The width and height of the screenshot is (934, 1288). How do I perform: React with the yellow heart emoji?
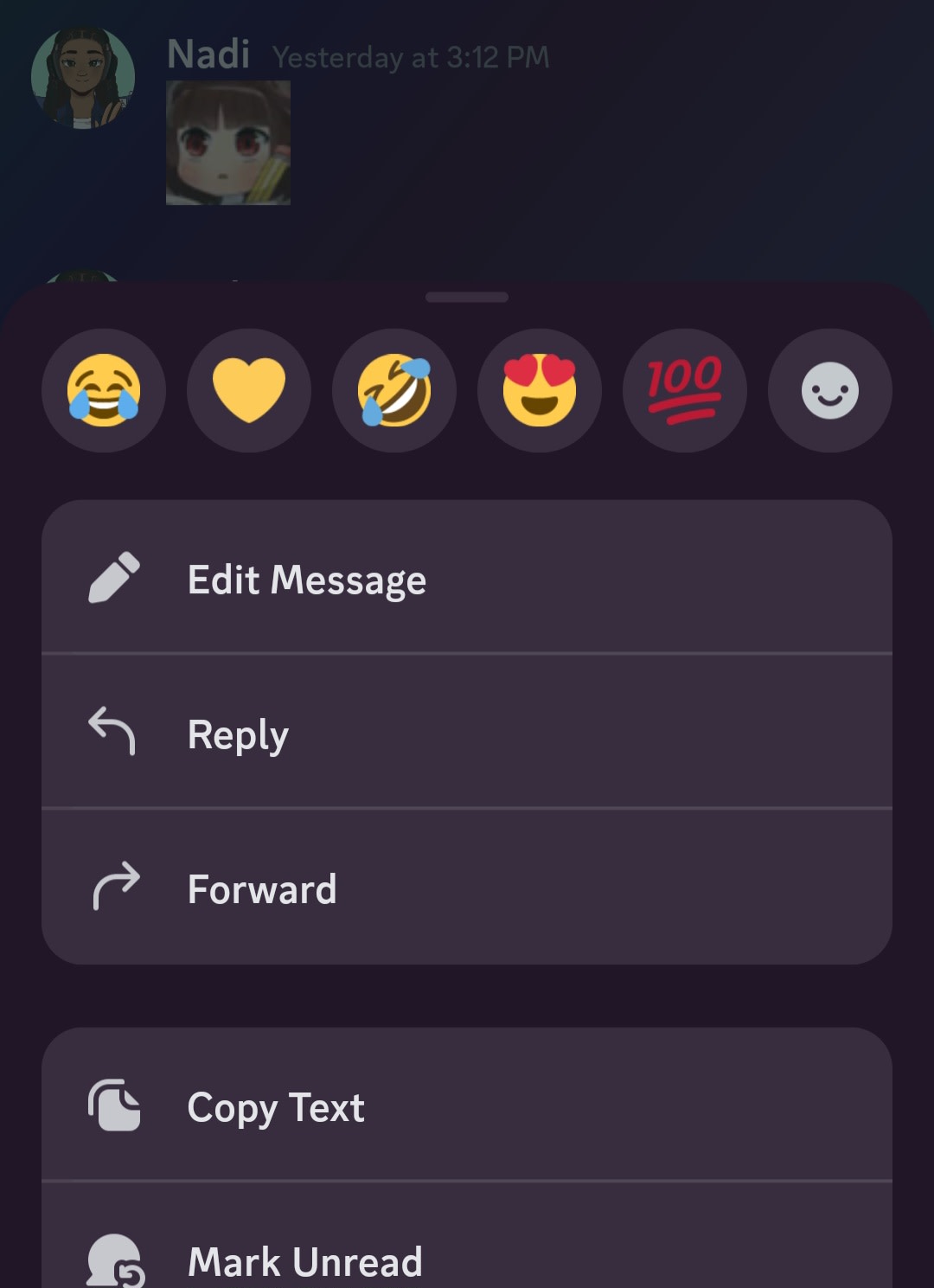tap(249, 390)
